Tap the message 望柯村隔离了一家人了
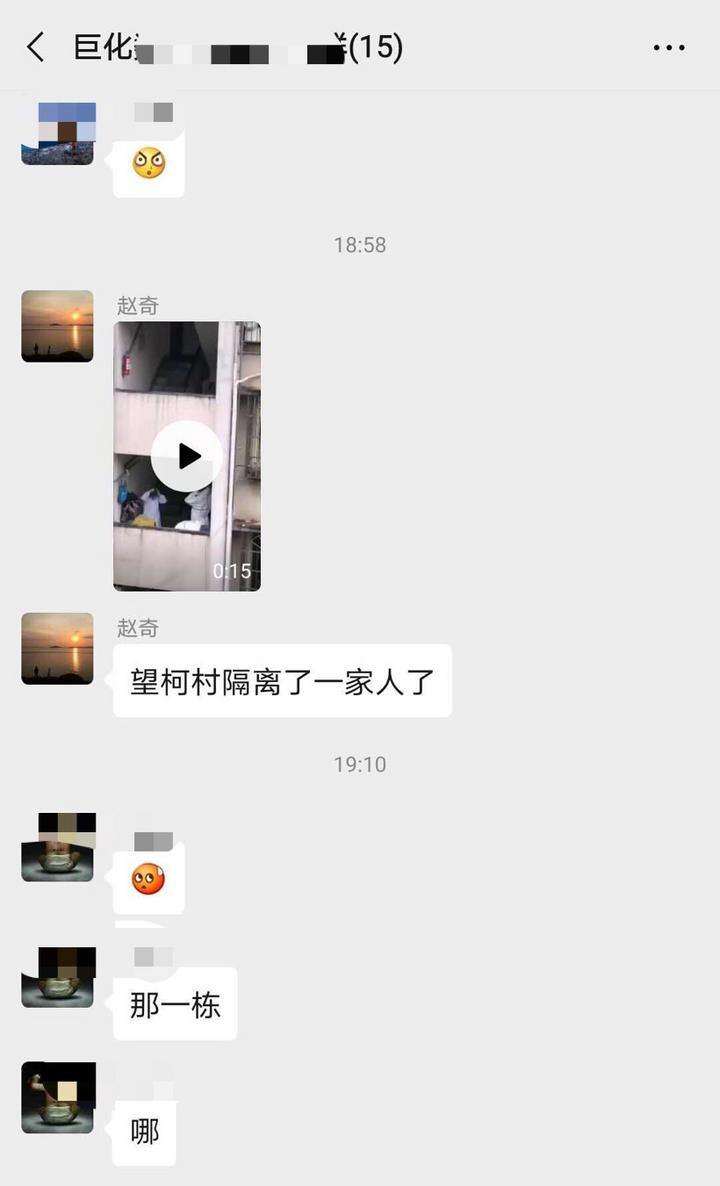The image size is (720, 1186). coord(282,681)
